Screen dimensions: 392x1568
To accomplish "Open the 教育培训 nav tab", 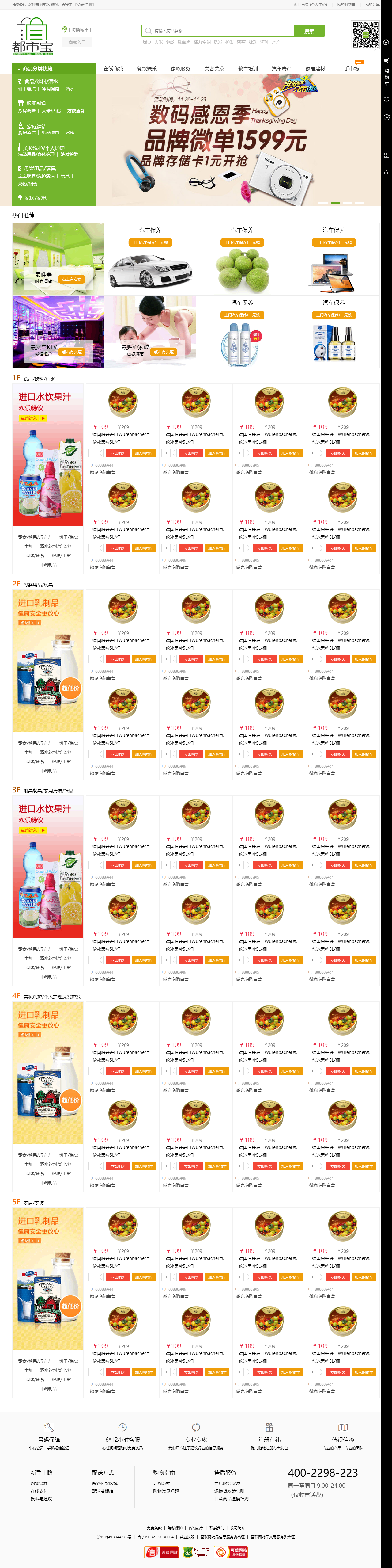I will tap(247, 69).
